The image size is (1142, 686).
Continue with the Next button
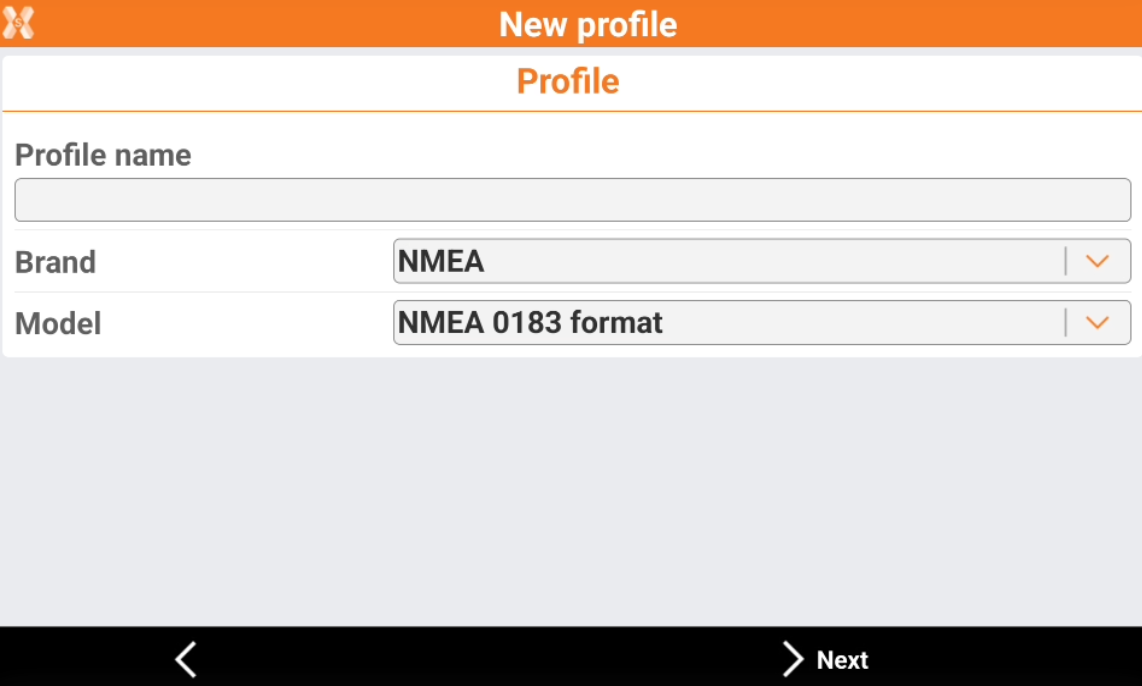[x=825, y=660]
